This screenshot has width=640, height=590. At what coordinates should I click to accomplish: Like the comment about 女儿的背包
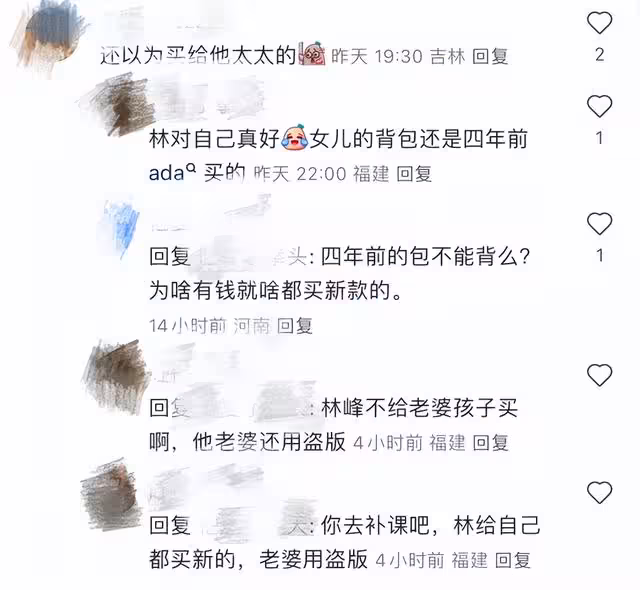click(599, 106)
